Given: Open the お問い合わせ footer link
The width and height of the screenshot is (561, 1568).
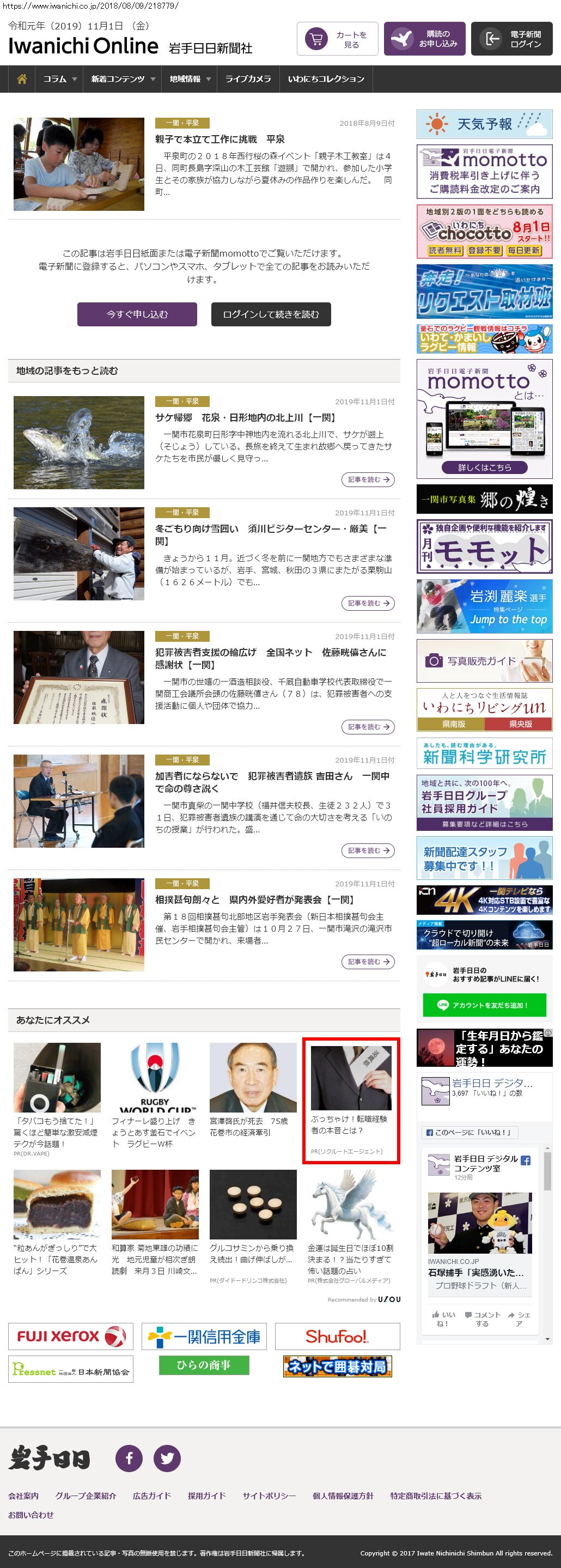Looking at the screenshot, I should [x=31, y=1515].
